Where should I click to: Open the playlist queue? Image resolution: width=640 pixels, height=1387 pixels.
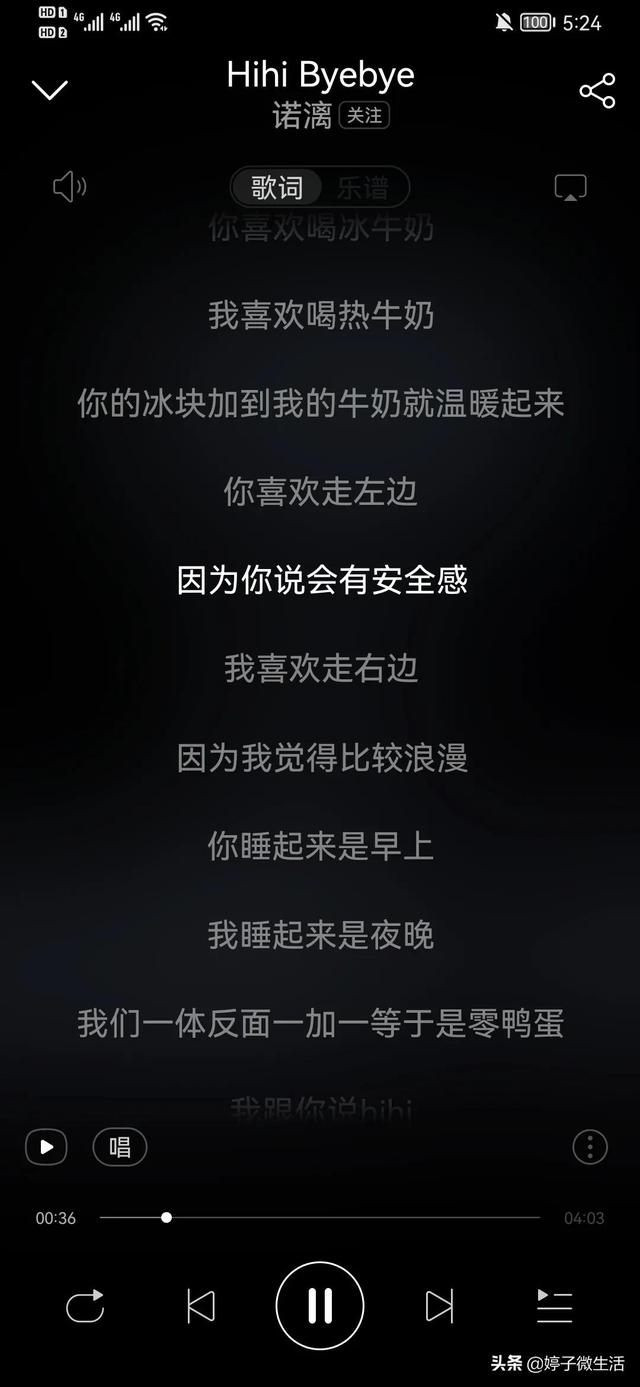[554, 1306]
